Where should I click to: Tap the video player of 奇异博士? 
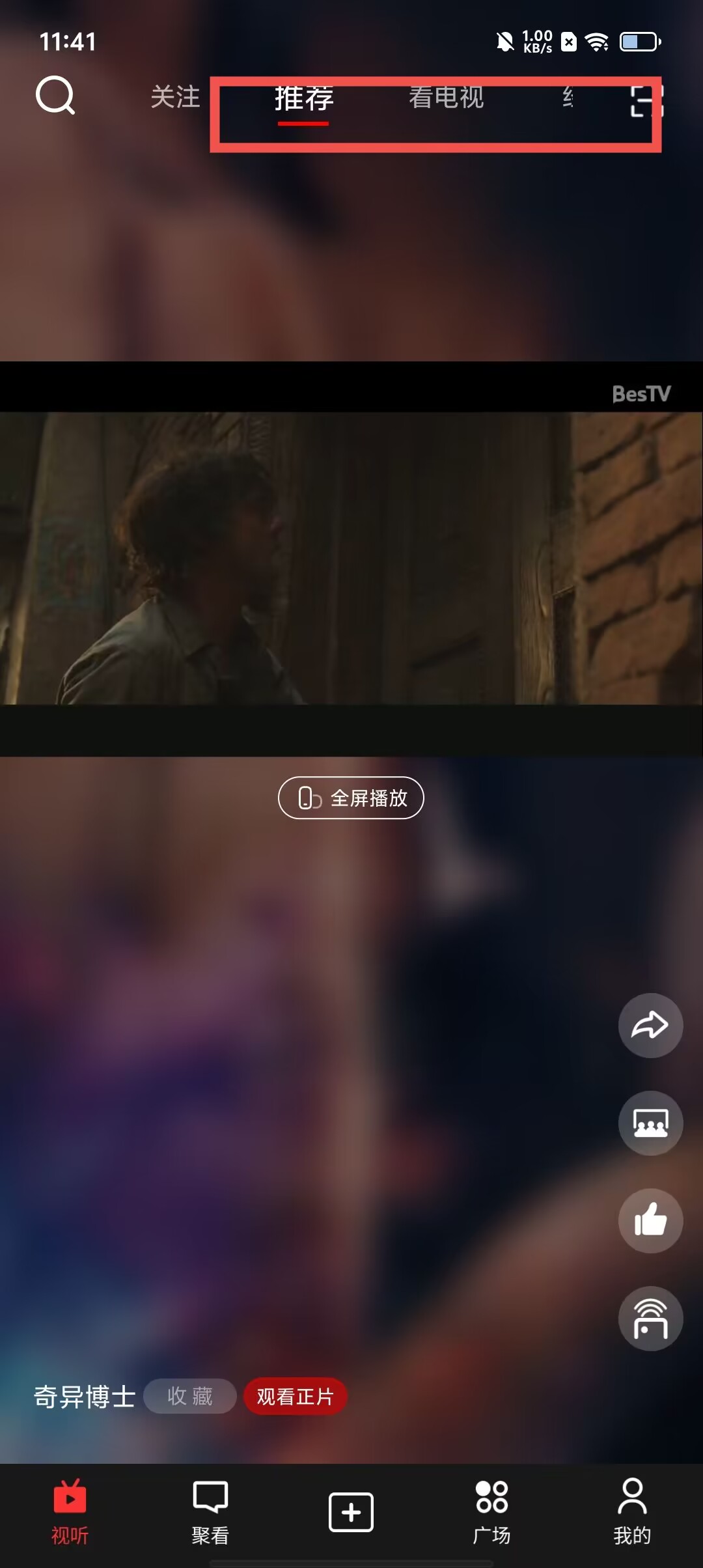[x=351, y=558]
